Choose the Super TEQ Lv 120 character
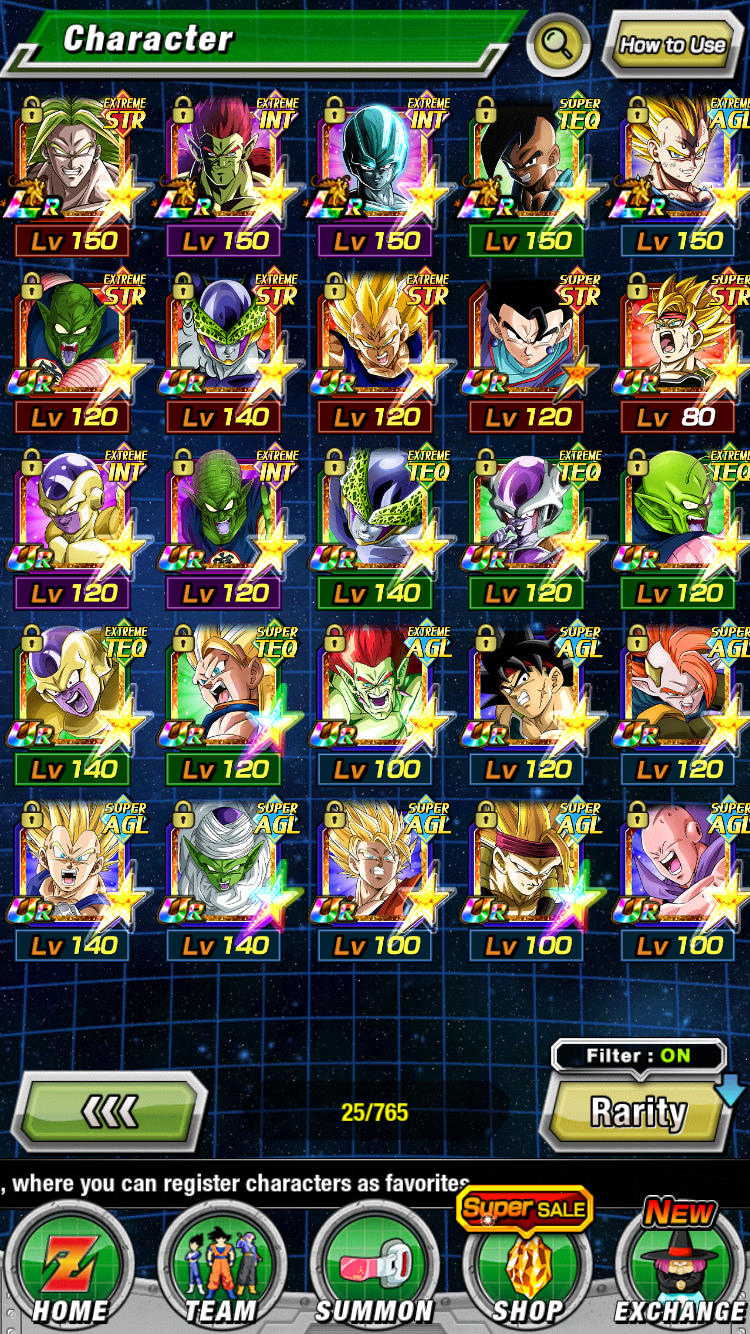 (x=225, y=697)
